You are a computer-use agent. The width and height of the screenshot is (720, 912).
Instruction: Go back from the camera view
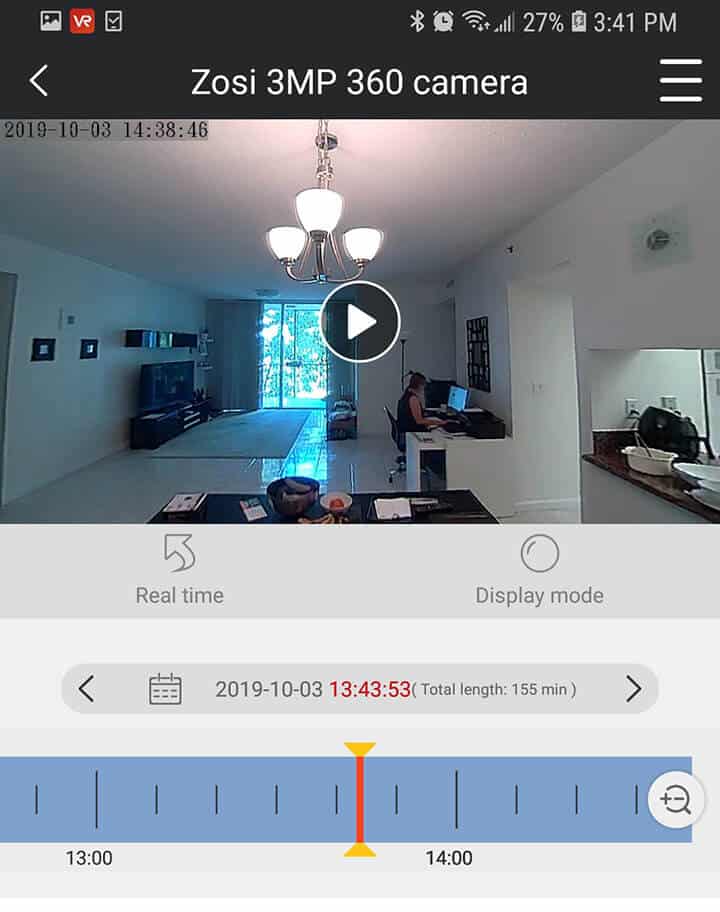[x=39, y=81]
